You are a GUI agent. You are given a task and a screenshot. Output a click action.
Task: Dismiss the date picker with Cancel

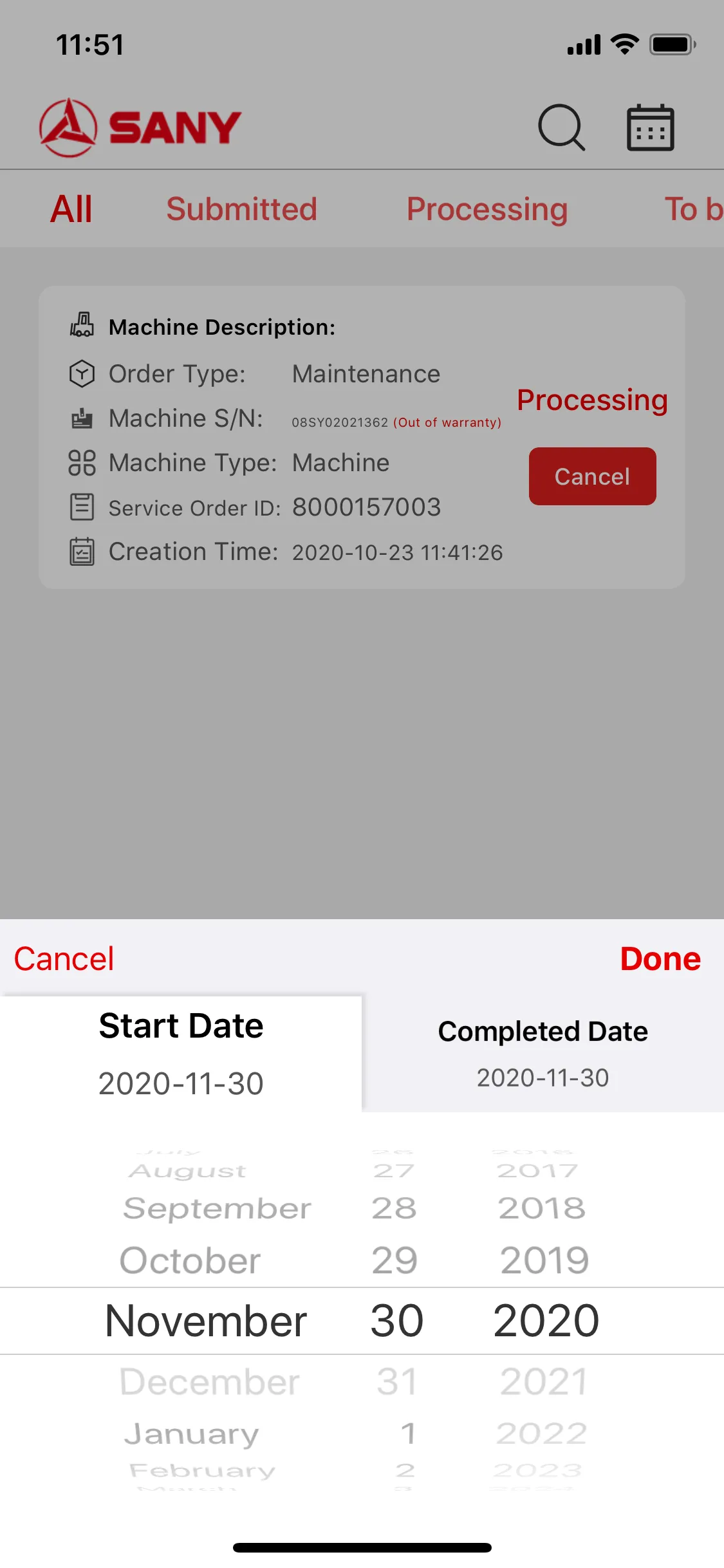(x=64, y=958)
